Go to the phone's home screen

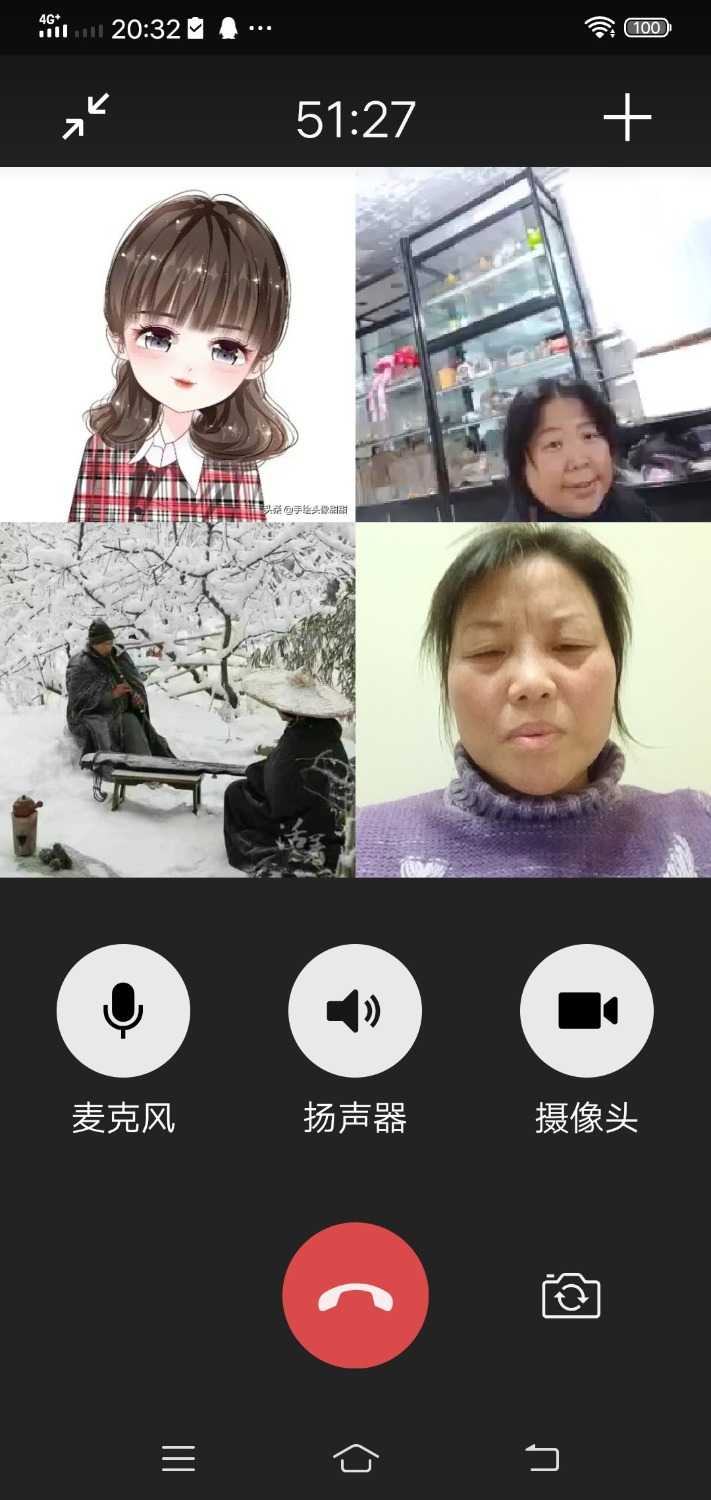click(x=356, y=1458)
